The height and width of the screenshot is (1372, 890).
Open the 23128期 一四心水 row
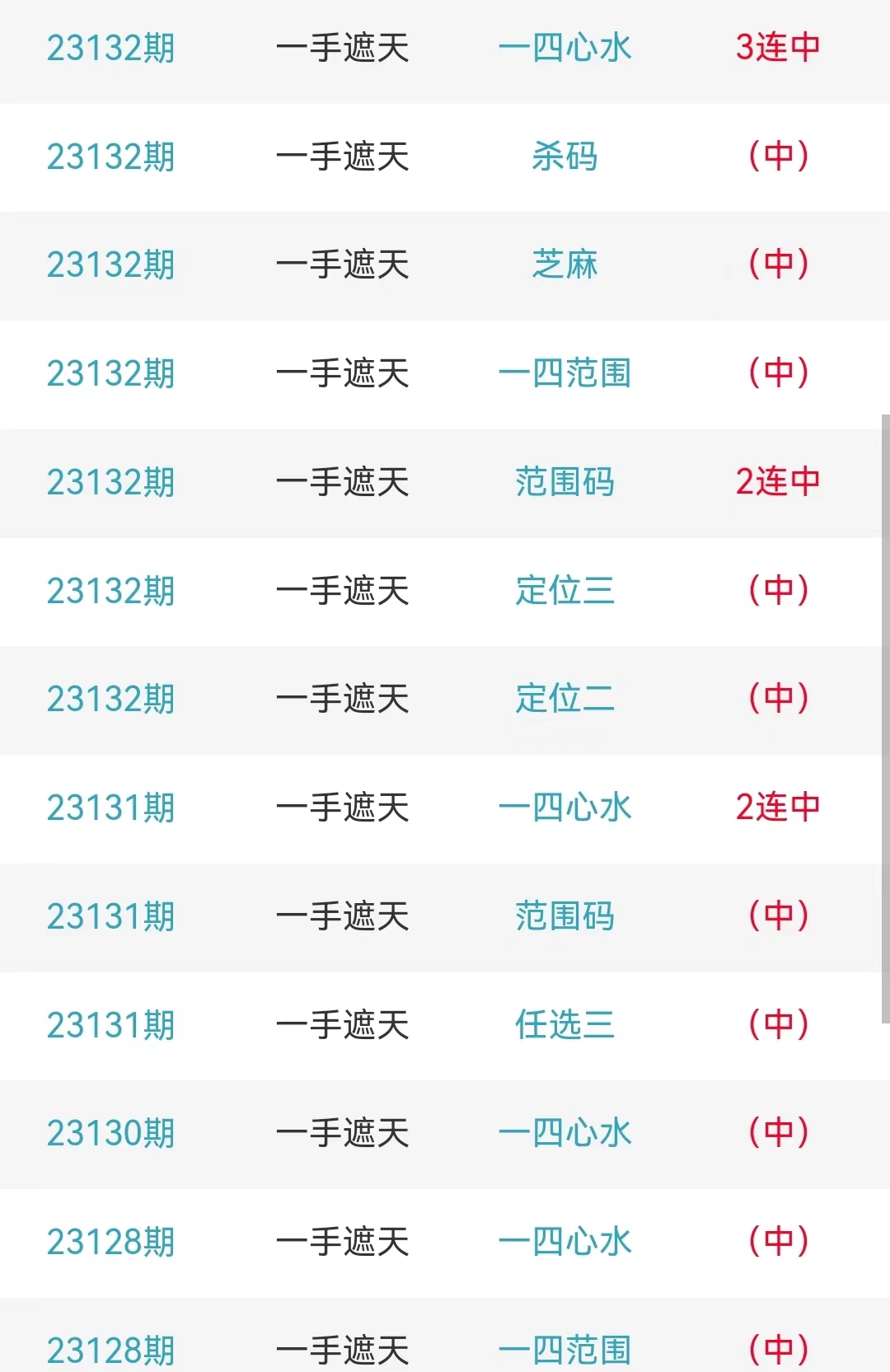point(564,1242)
